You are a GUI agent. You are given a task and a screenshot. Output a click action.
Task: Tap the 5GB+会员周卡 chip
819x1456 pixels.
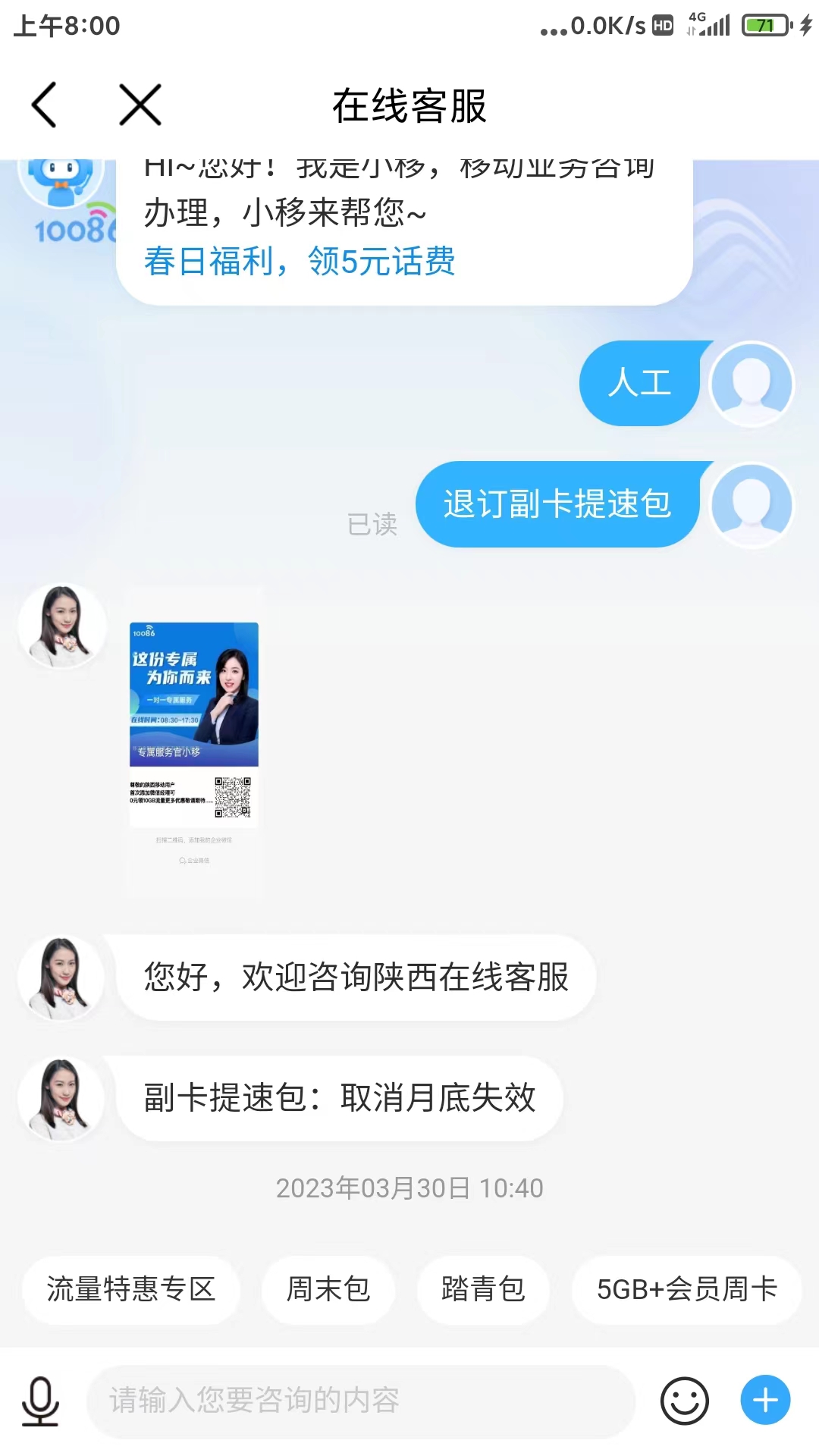click(x=687, y=1289)
